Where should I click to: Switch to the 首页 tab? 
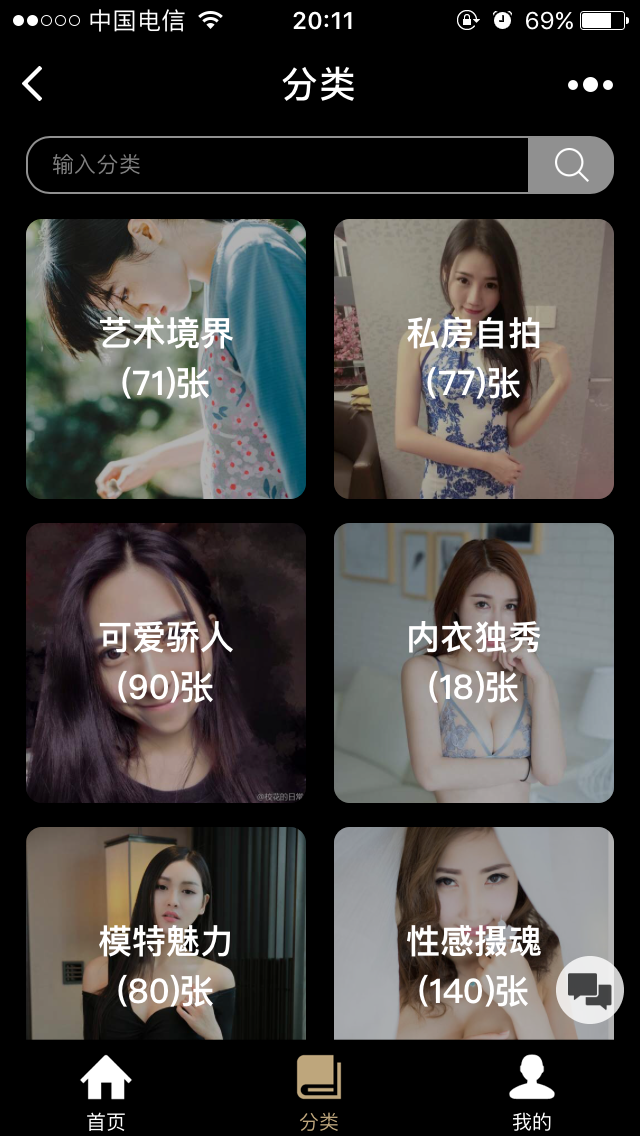[x=106, y=1092]
